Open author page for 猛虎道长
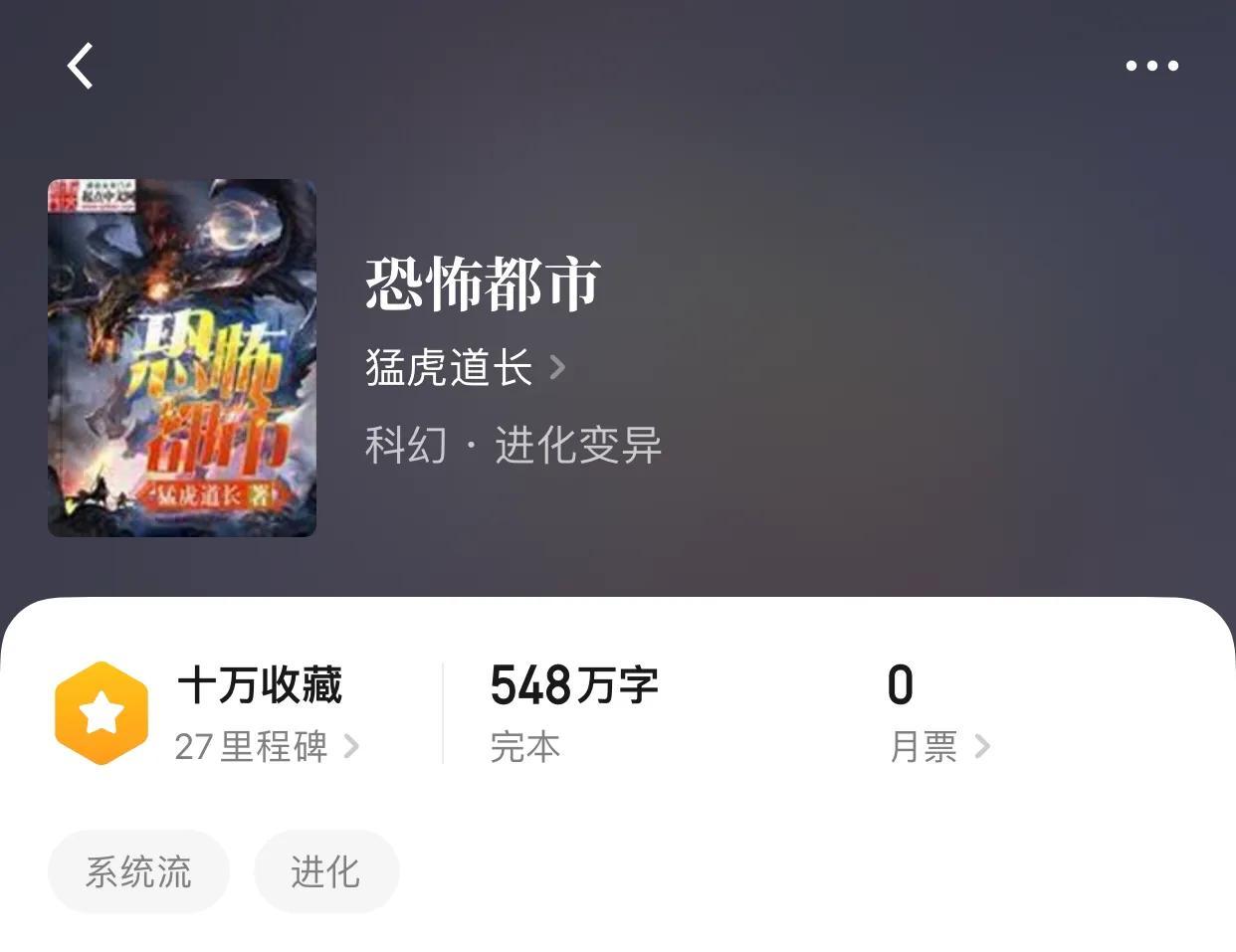 (464, 368)
